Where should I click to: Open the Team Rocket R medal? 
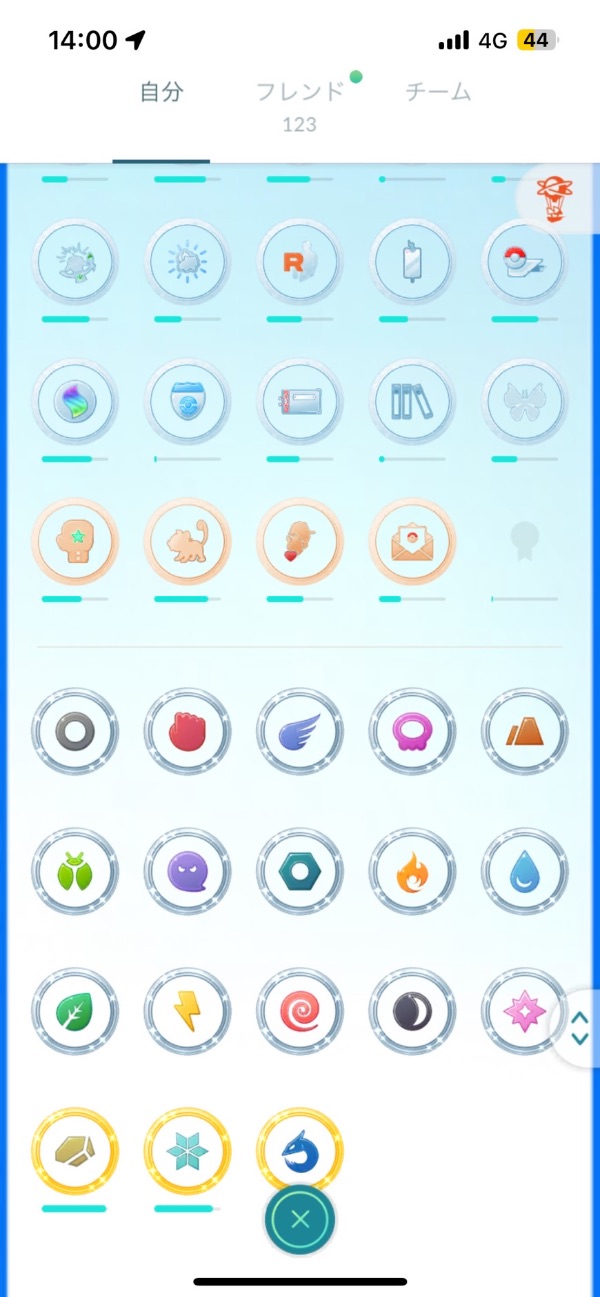coord(300,262)
